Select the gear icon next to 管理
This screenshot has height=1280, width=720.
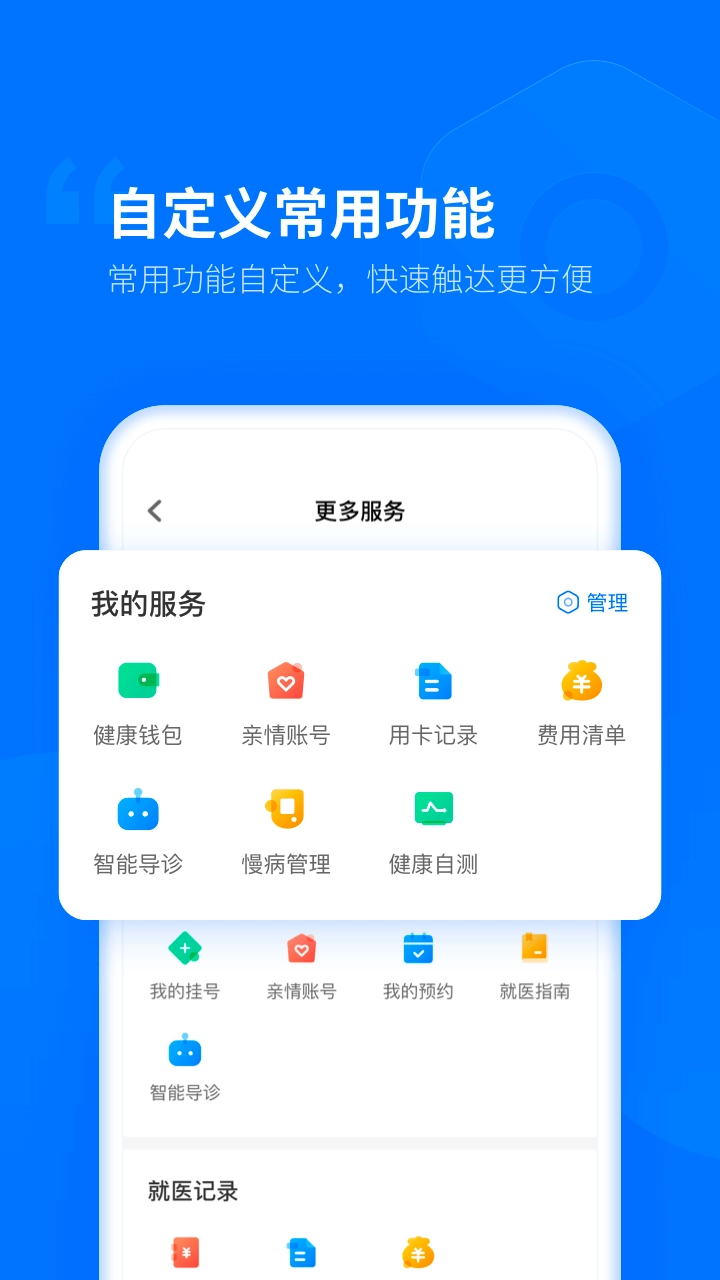[566, 603]
